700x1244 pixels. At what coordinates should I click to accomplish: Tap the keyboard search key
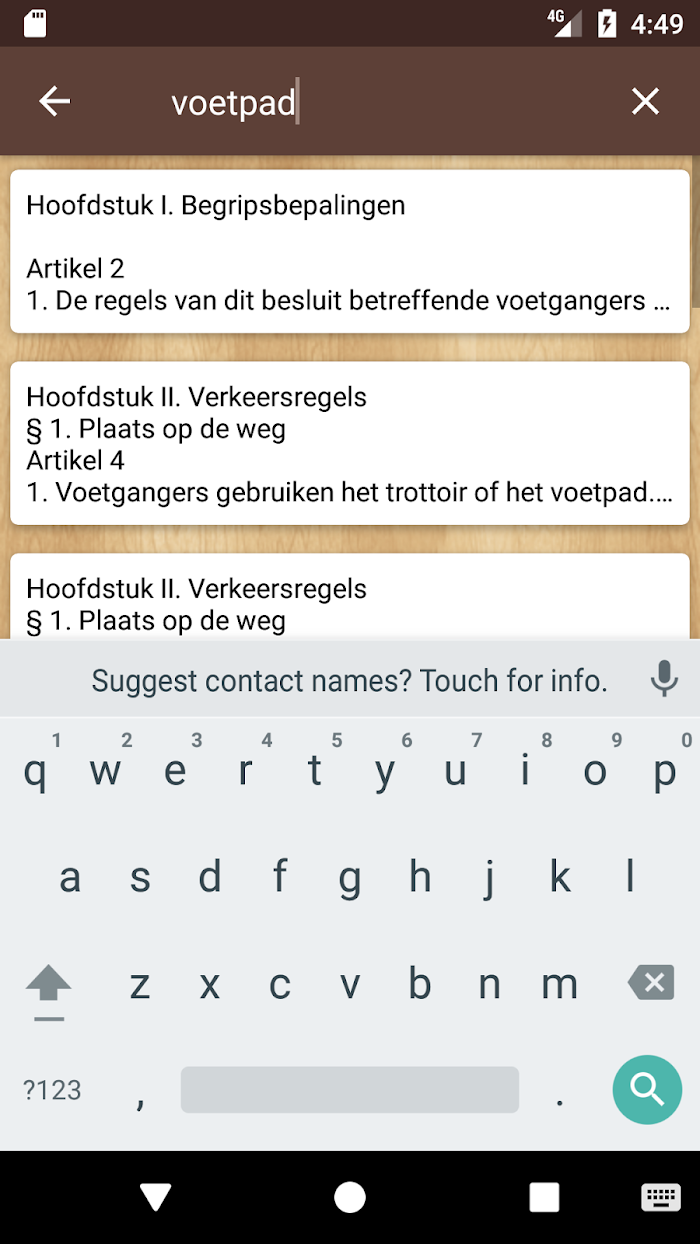coord(647,1089)
